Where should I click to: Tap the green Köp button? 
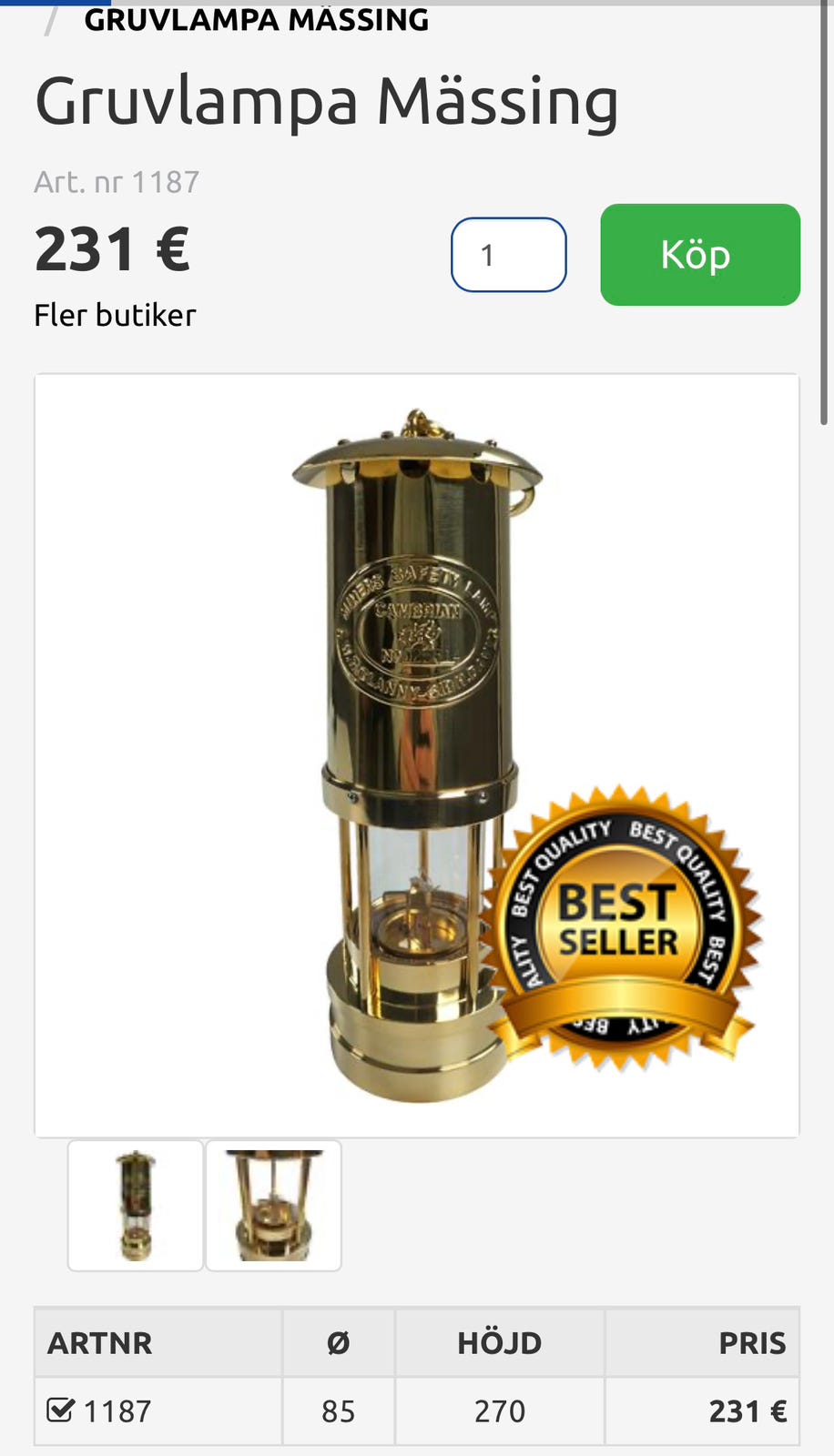pos(700,255)
